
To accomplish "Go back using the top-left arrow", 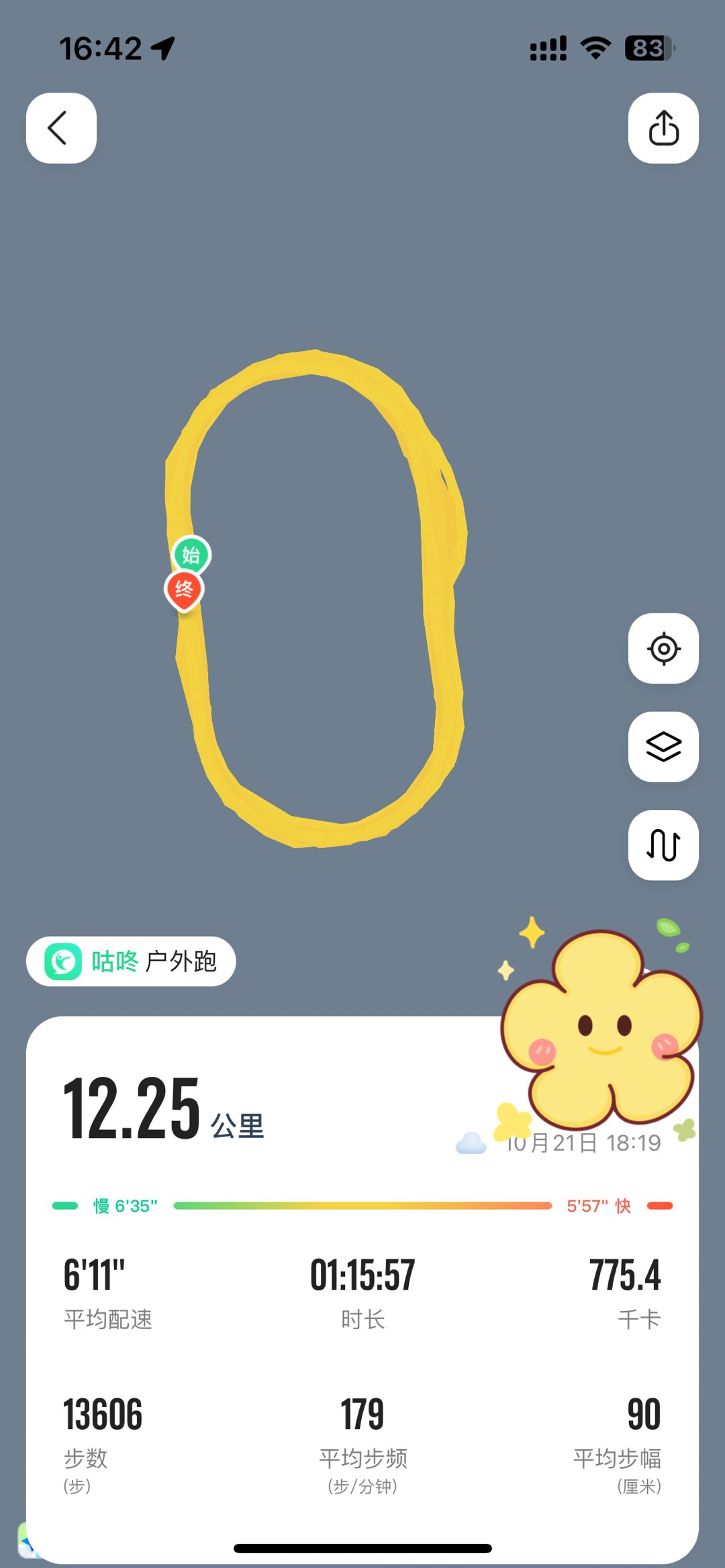I will pyautogui.click(x=61, y=128).
